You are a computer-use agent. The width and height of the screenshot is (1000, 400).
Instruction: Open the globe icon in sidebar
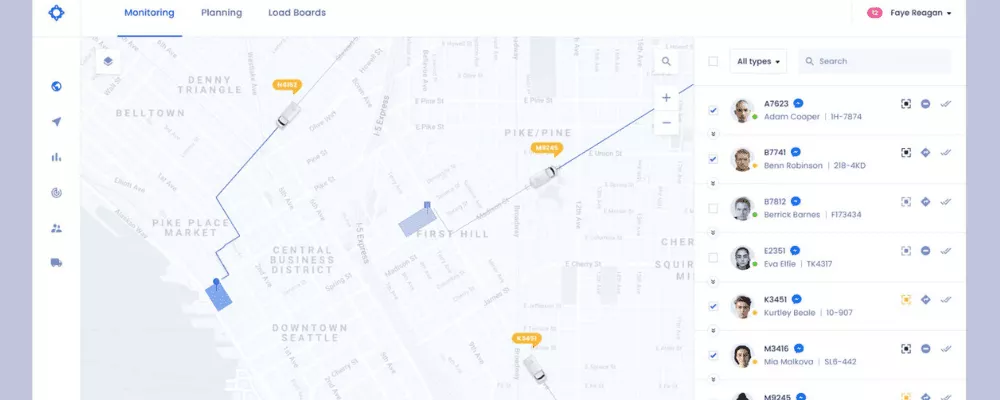point(56,86)
